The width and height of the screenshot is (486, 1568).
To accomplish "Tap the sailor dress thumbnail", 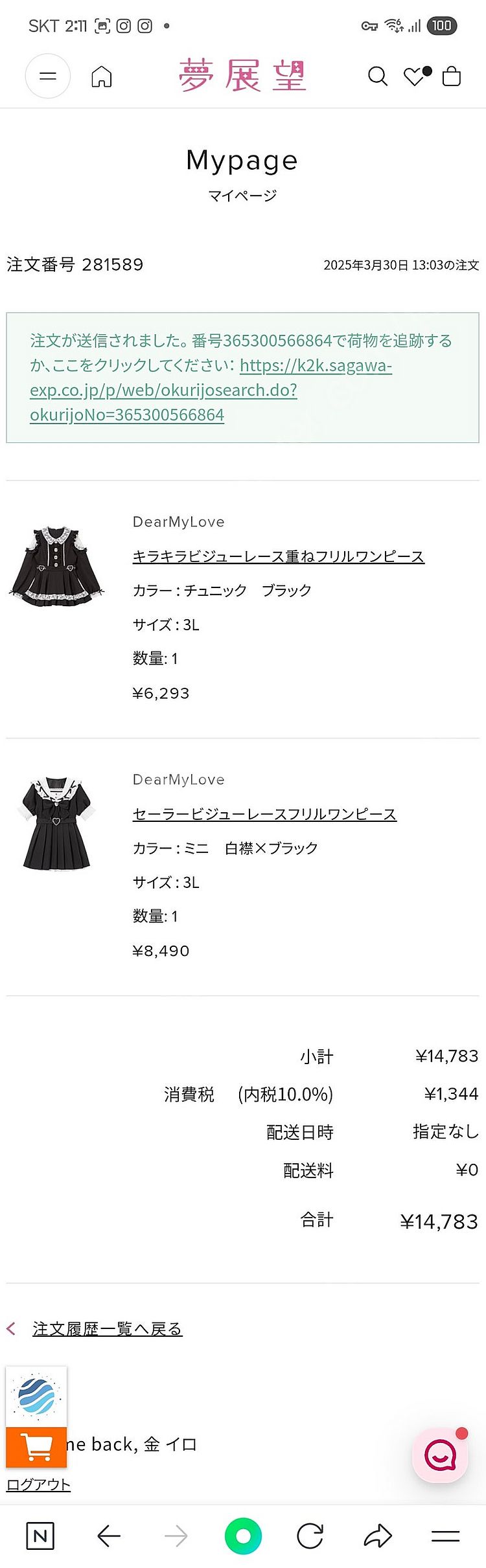I will click(x=58, y=824).
